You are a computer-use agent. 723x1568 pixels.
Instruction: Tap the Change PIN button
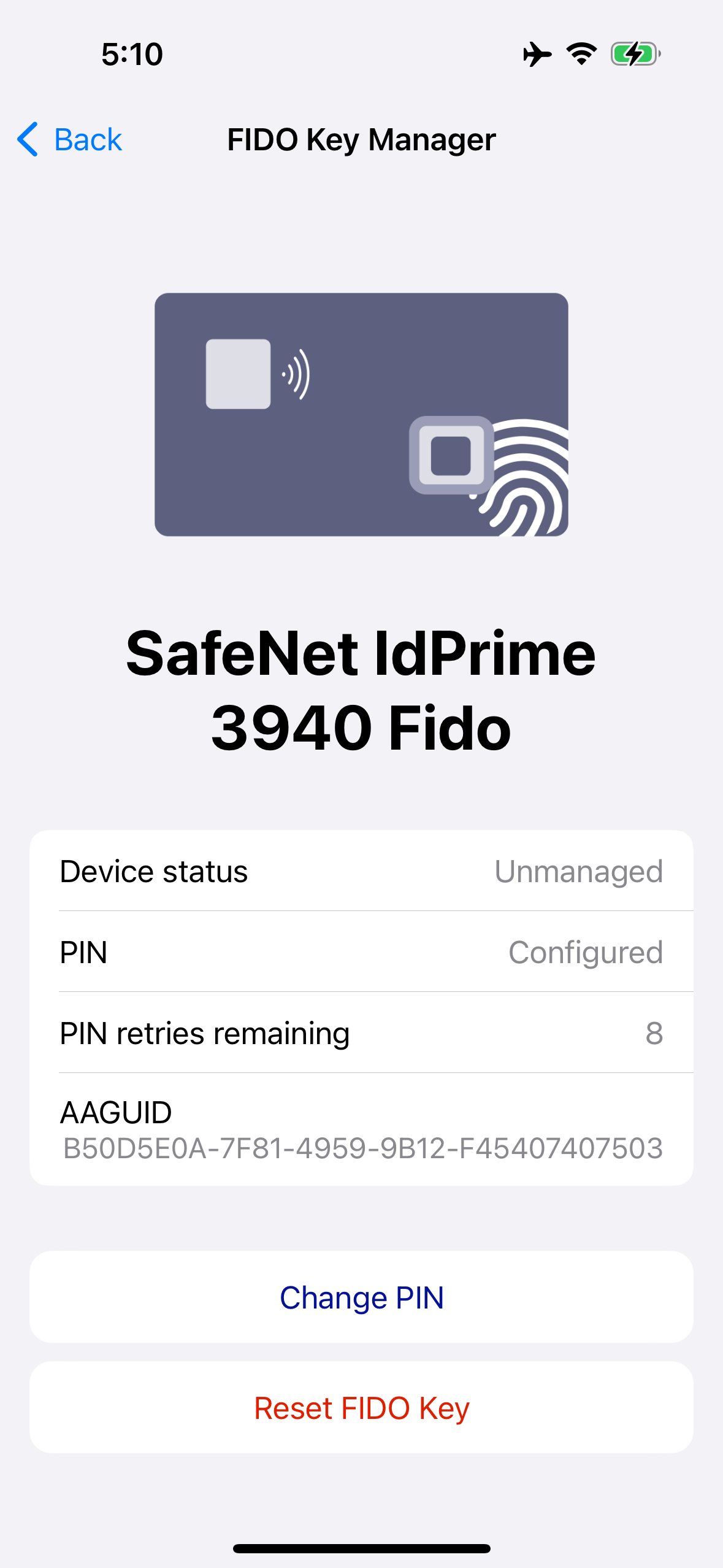click(361, 1297)
